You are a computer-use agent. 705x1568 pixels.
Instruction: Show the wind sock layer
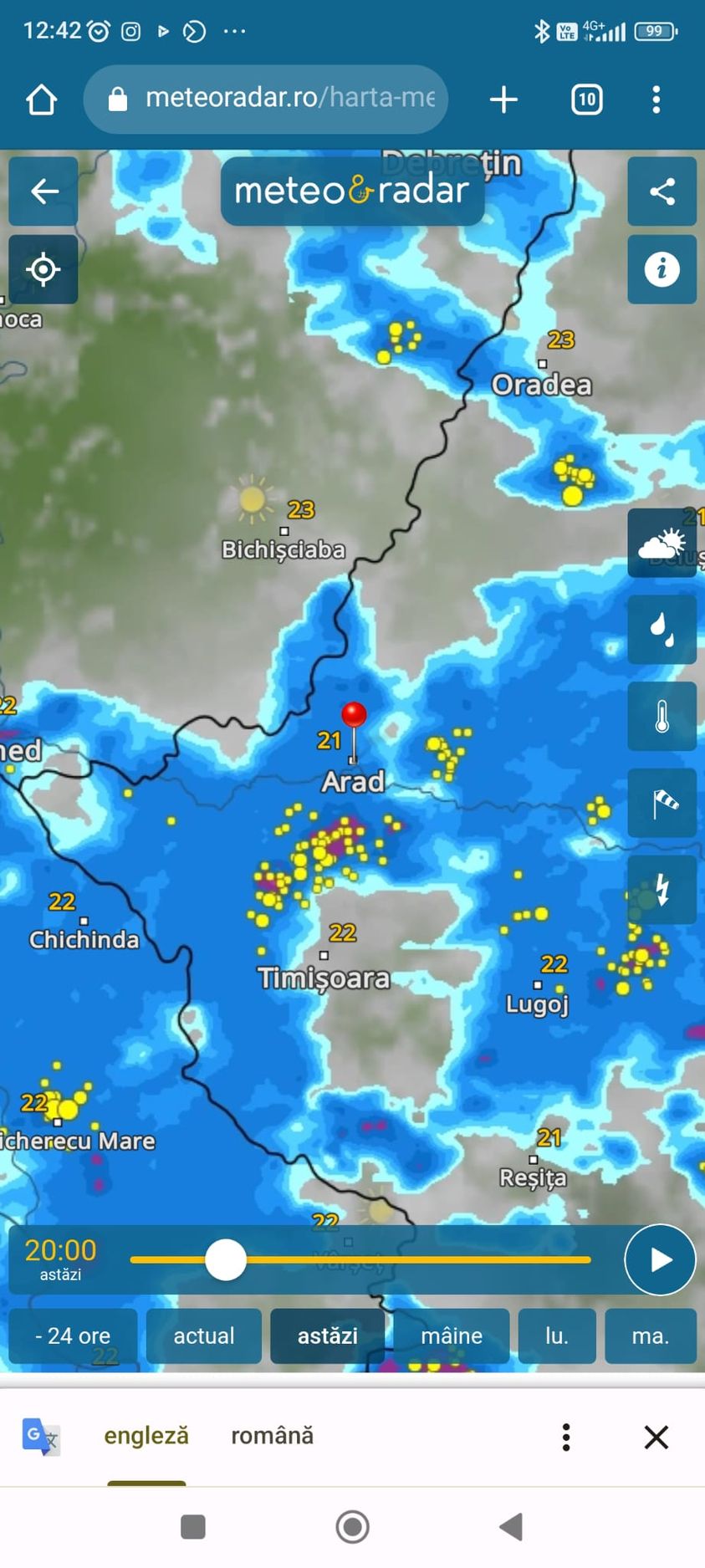(x=662, y=804)
